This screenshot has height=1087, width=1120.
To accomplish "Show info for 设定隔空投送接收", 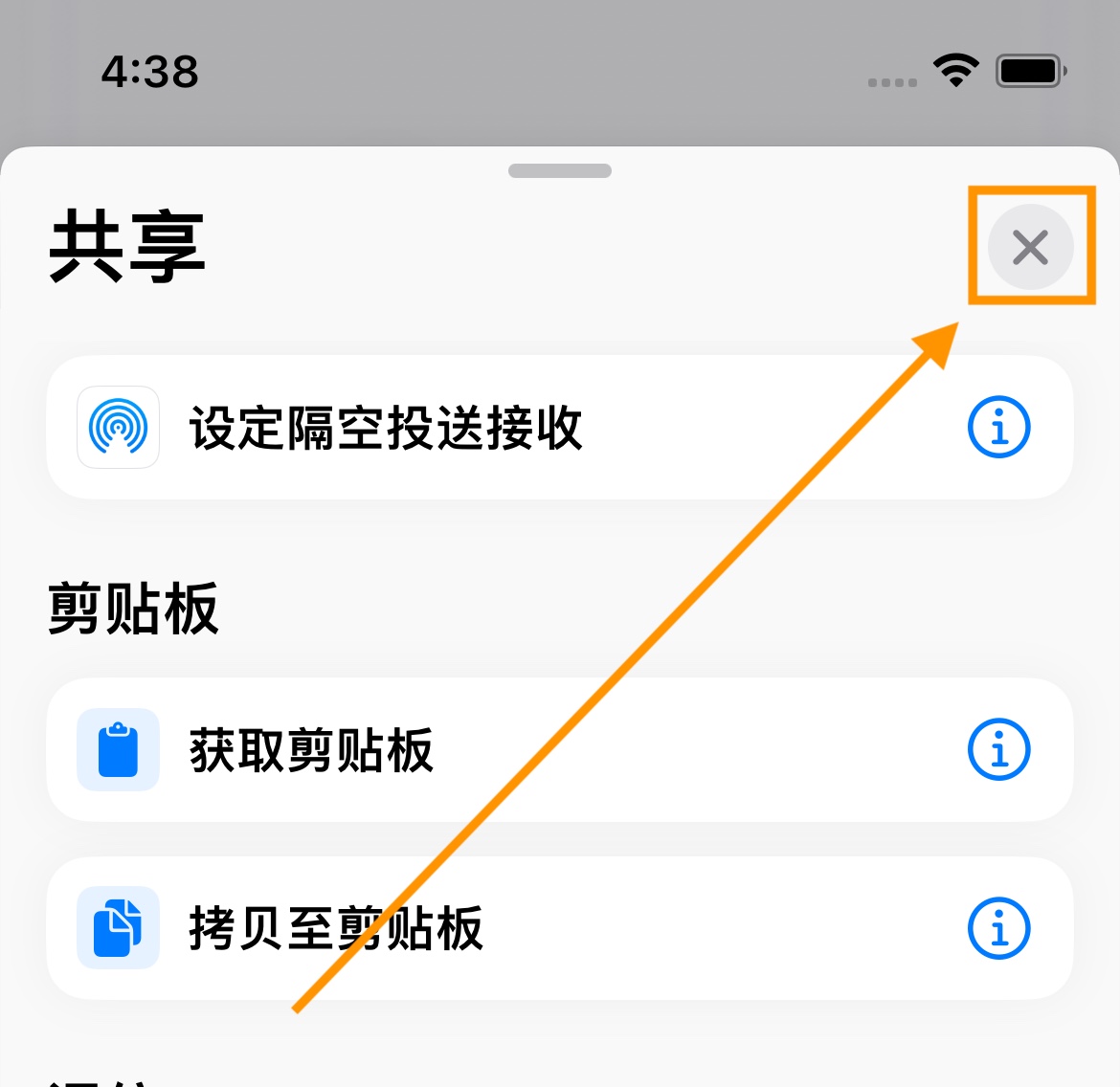I will (x=998, y=428).
